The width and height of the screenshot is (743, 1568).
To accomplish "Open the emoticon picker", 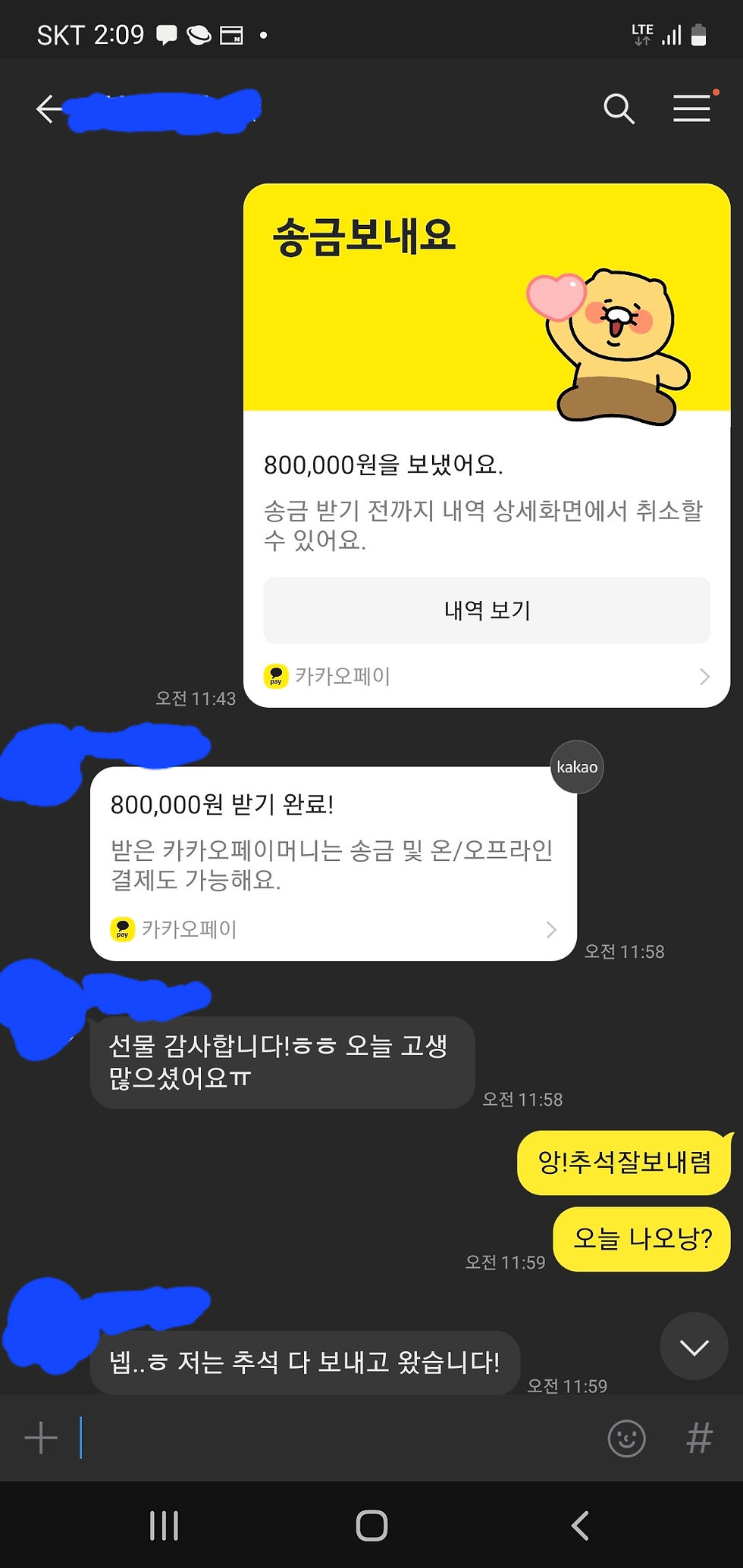I will pos(627,1438).
